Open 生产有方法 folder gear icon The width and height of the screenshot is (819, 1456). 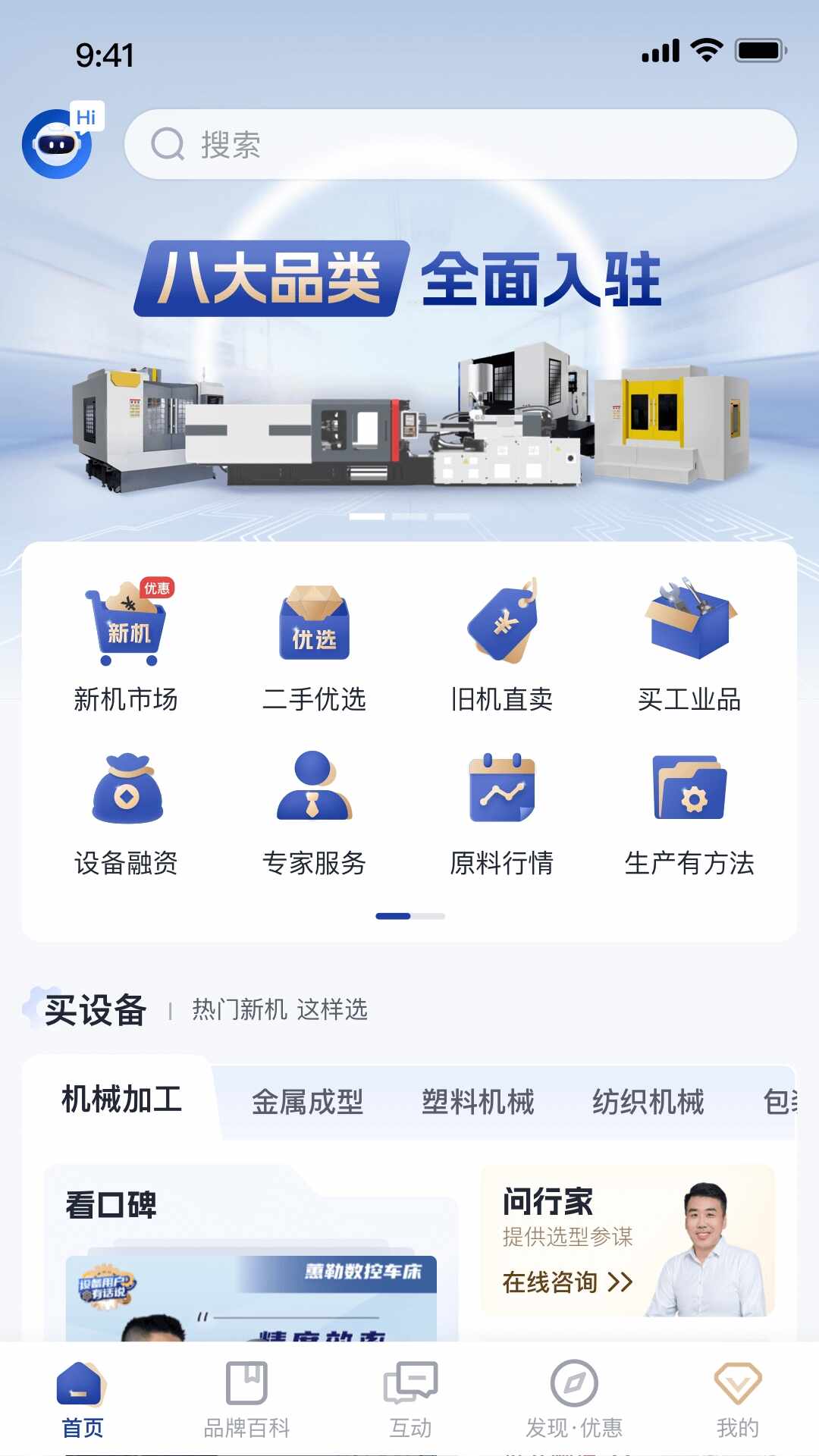pyautogui.click(x=692, y=789)
